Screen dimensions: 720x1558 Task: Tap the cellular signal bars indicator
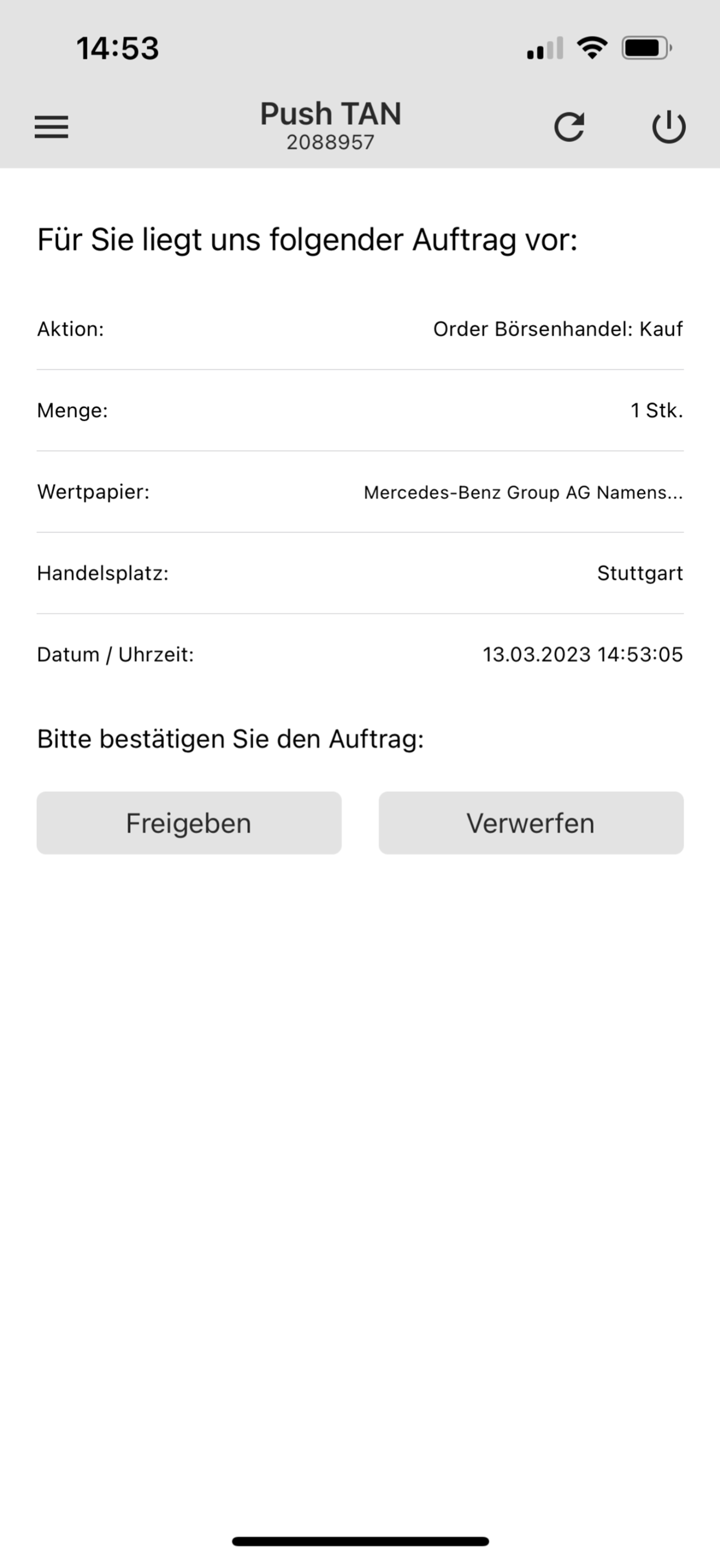point(542,46)
